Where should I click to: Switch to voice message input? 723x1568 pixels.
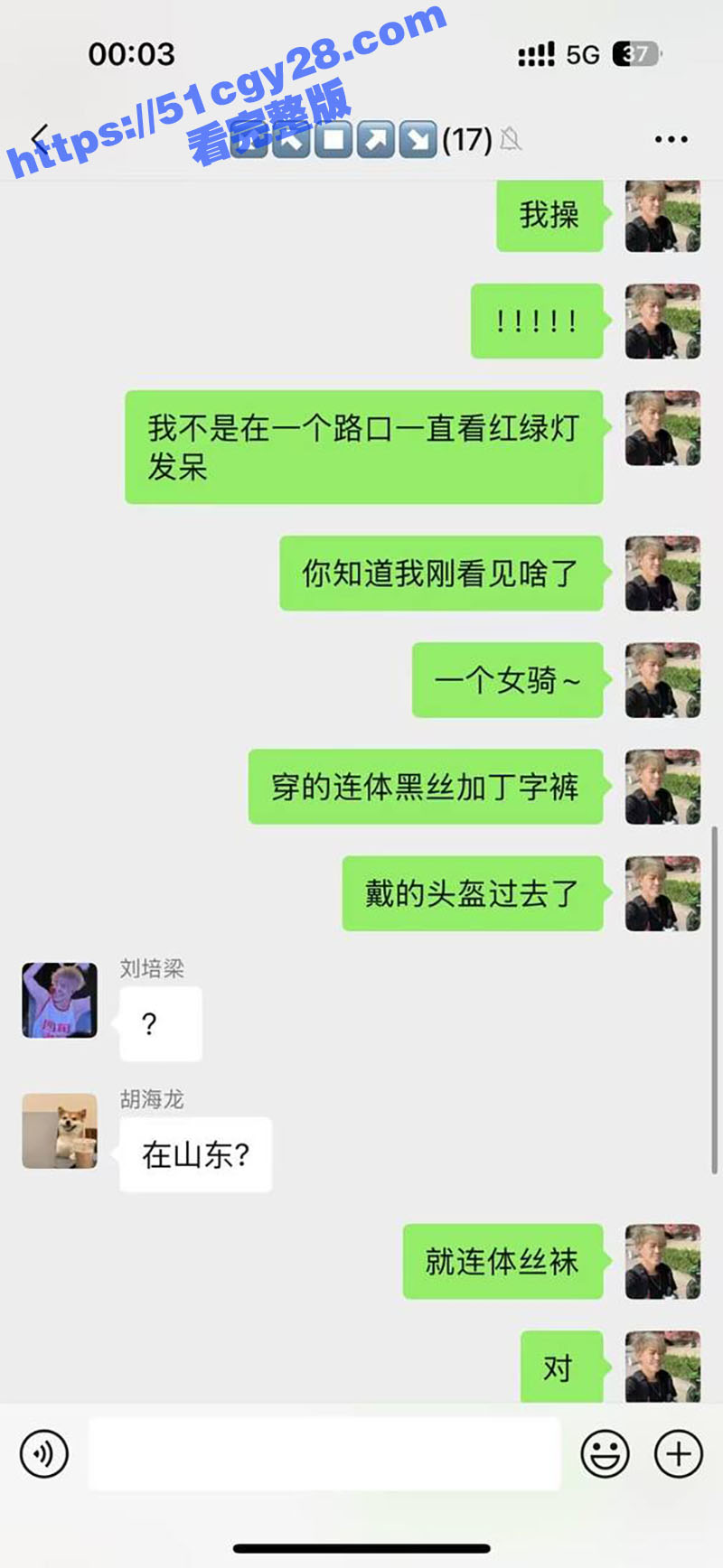pos(44,1453)
